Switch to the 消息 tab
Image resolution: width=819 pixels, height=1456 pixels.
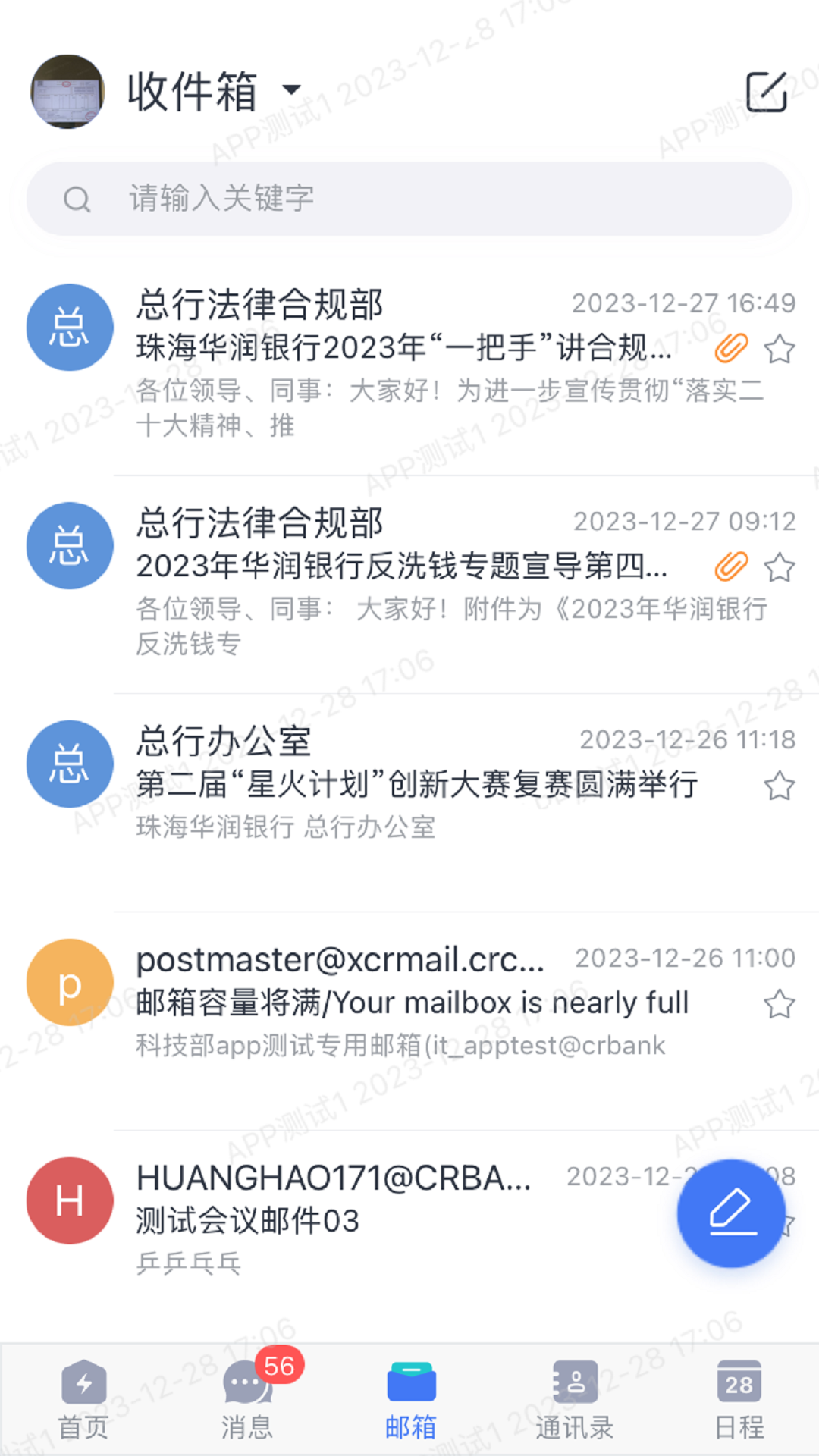(x=247, y=1400)
